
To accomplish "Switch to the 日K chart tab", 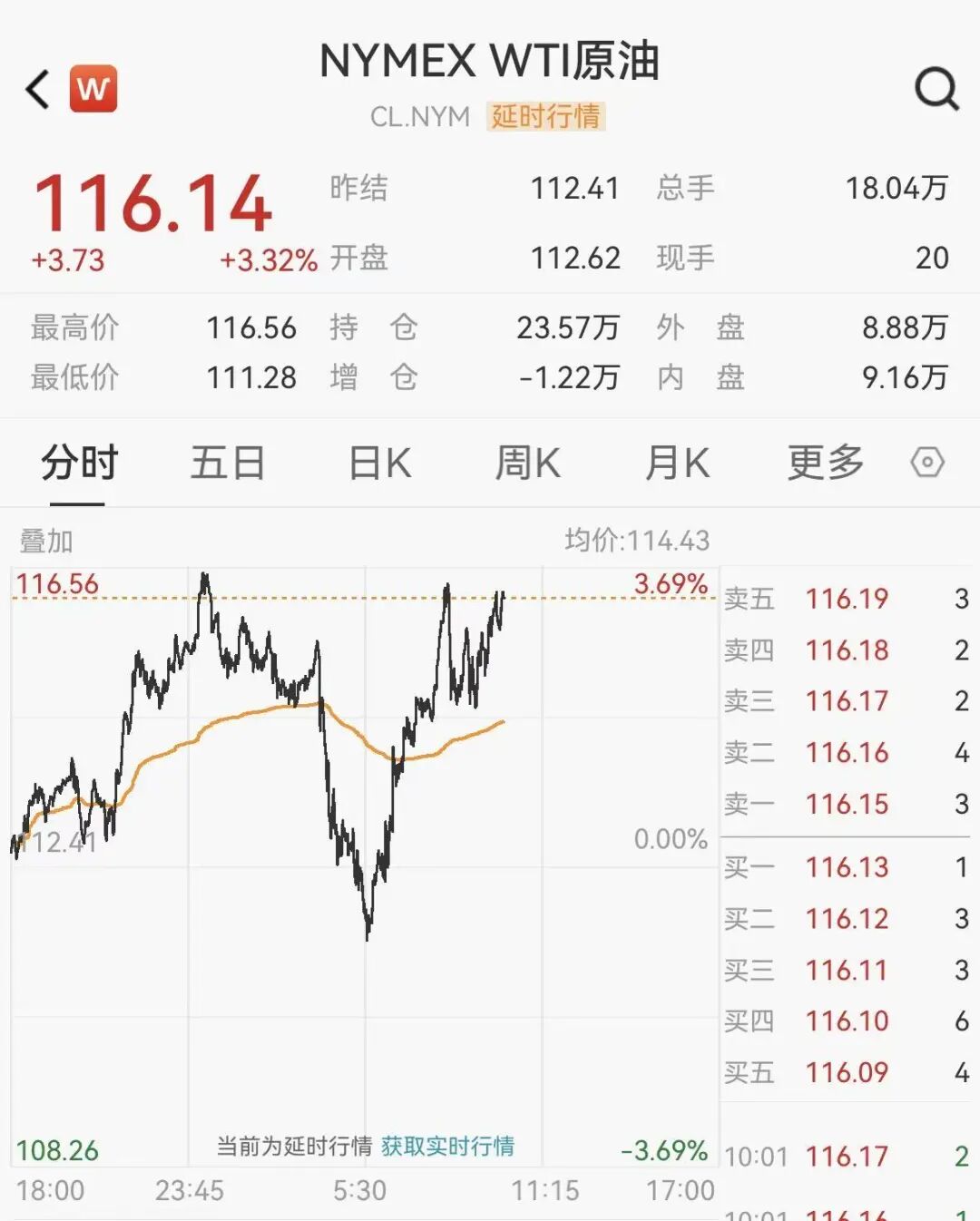I will [x=379, y=464].
